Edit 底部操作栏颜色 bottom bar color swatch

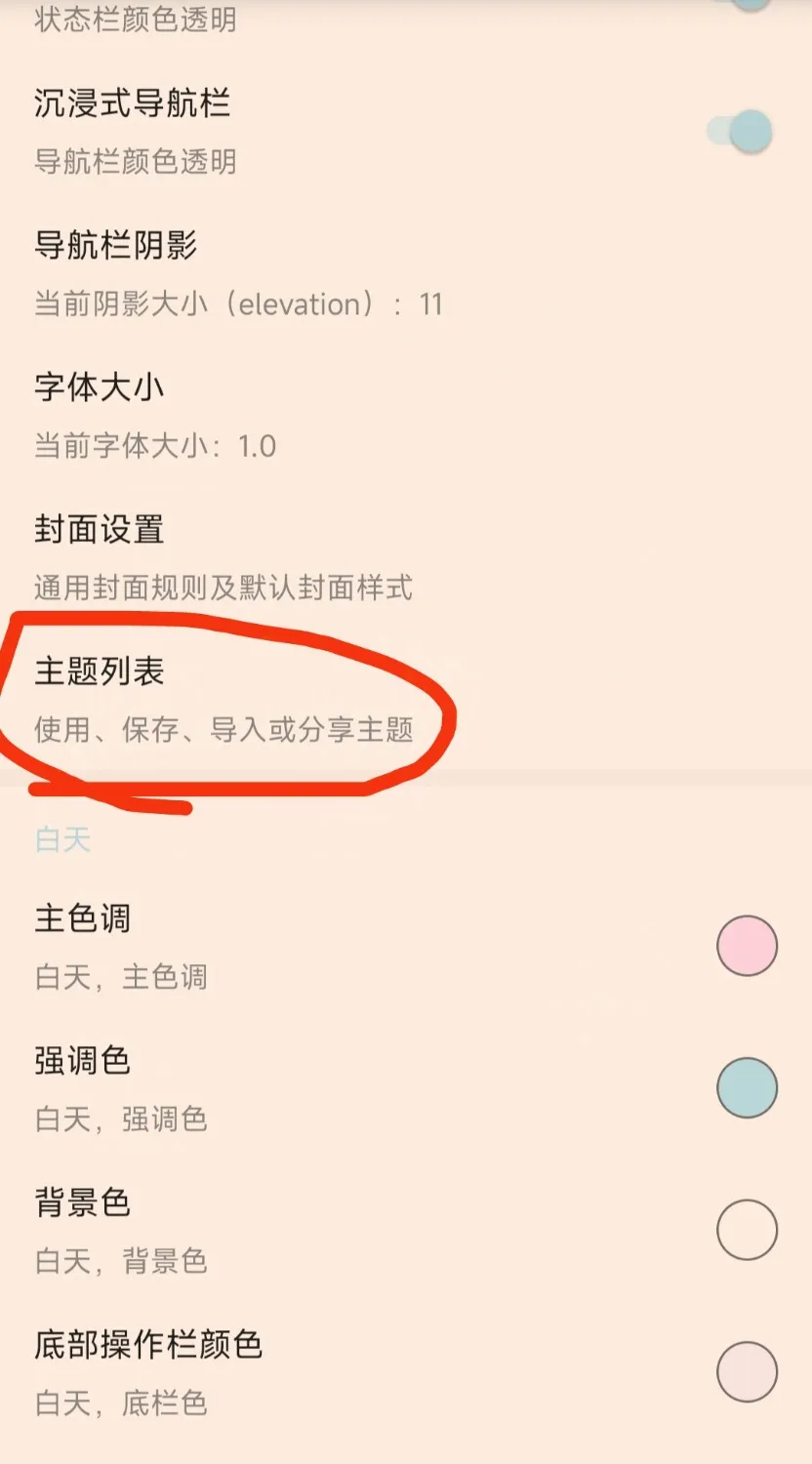747,1371
